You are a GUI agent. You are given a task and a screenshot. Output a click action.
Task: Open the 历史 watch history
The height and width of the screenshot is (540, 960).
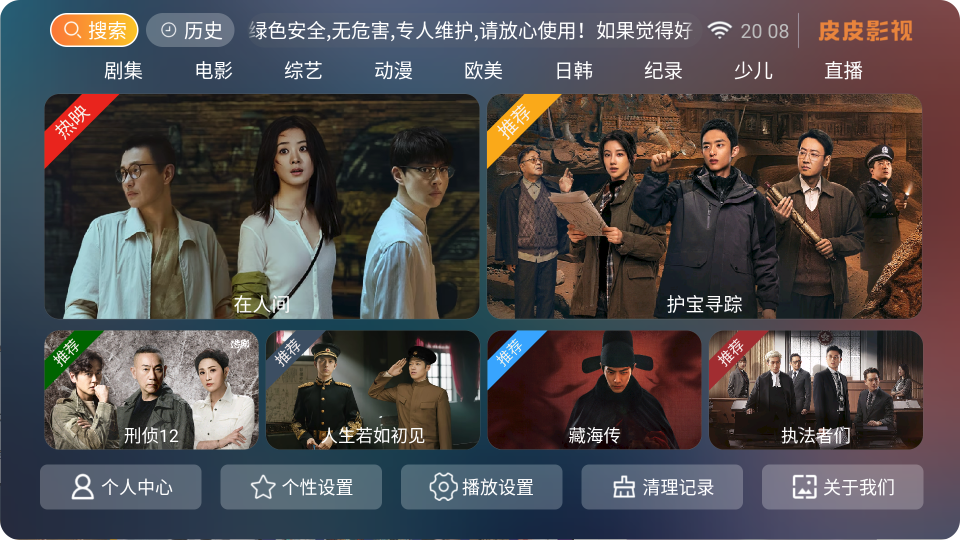click(x=190, y=30)
